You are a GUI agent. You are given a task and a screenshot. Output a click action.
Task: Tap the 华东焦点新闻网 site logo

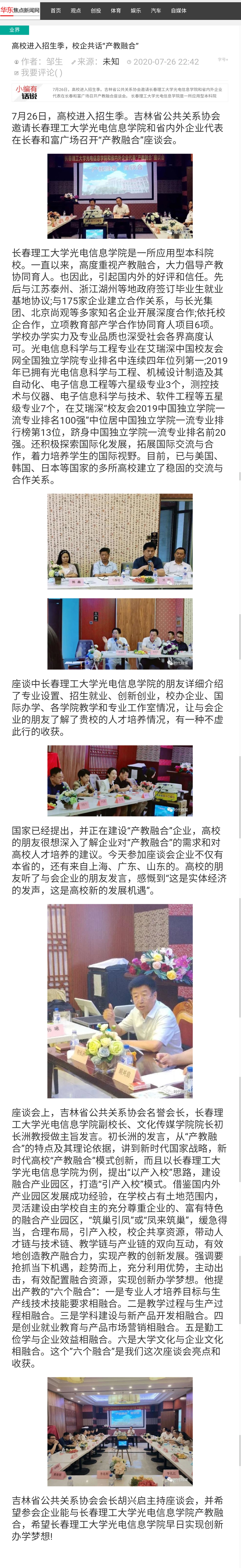(20, 10)
